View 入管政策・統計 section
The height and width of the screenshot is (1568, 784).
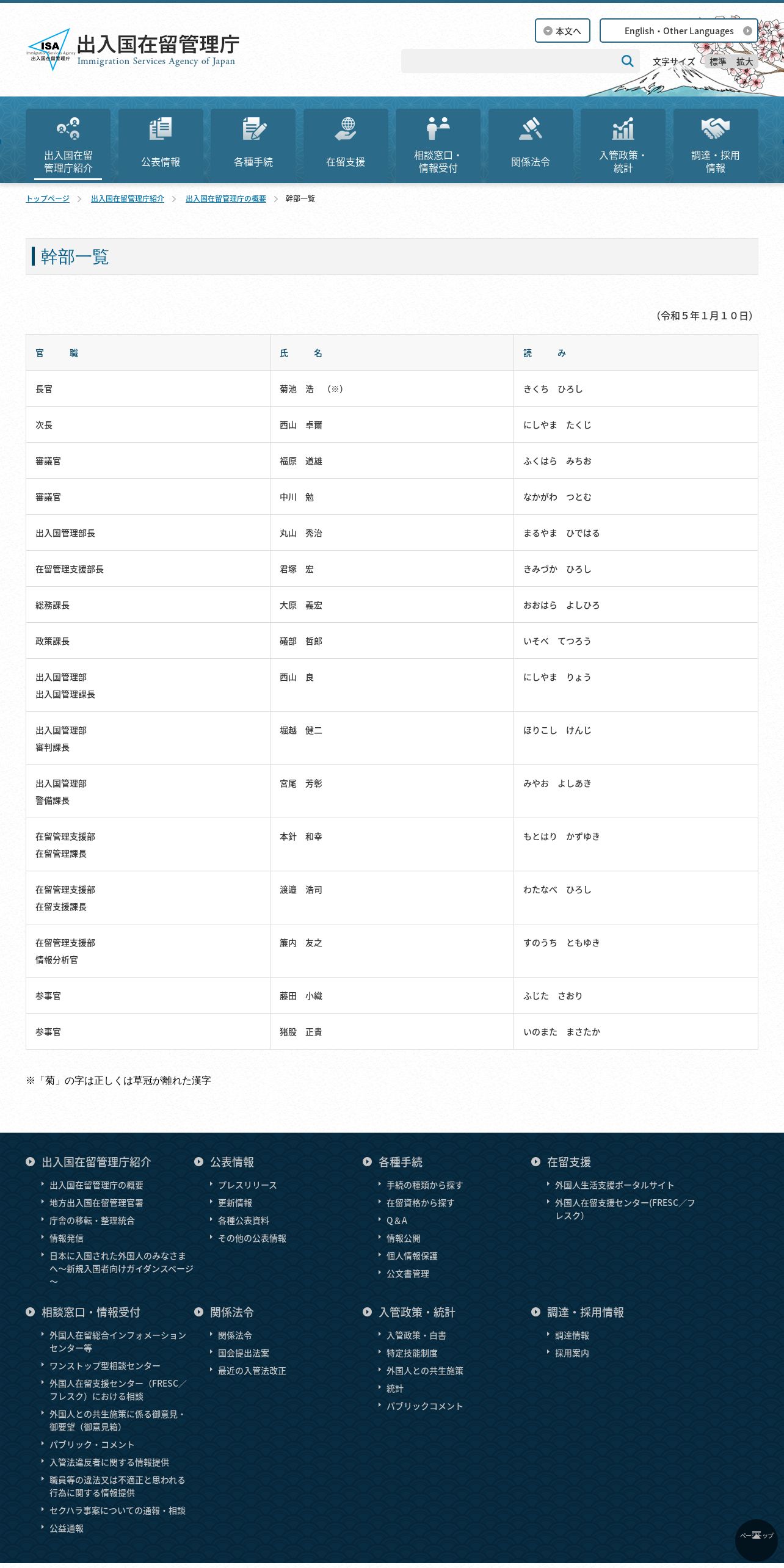point(623,145)
